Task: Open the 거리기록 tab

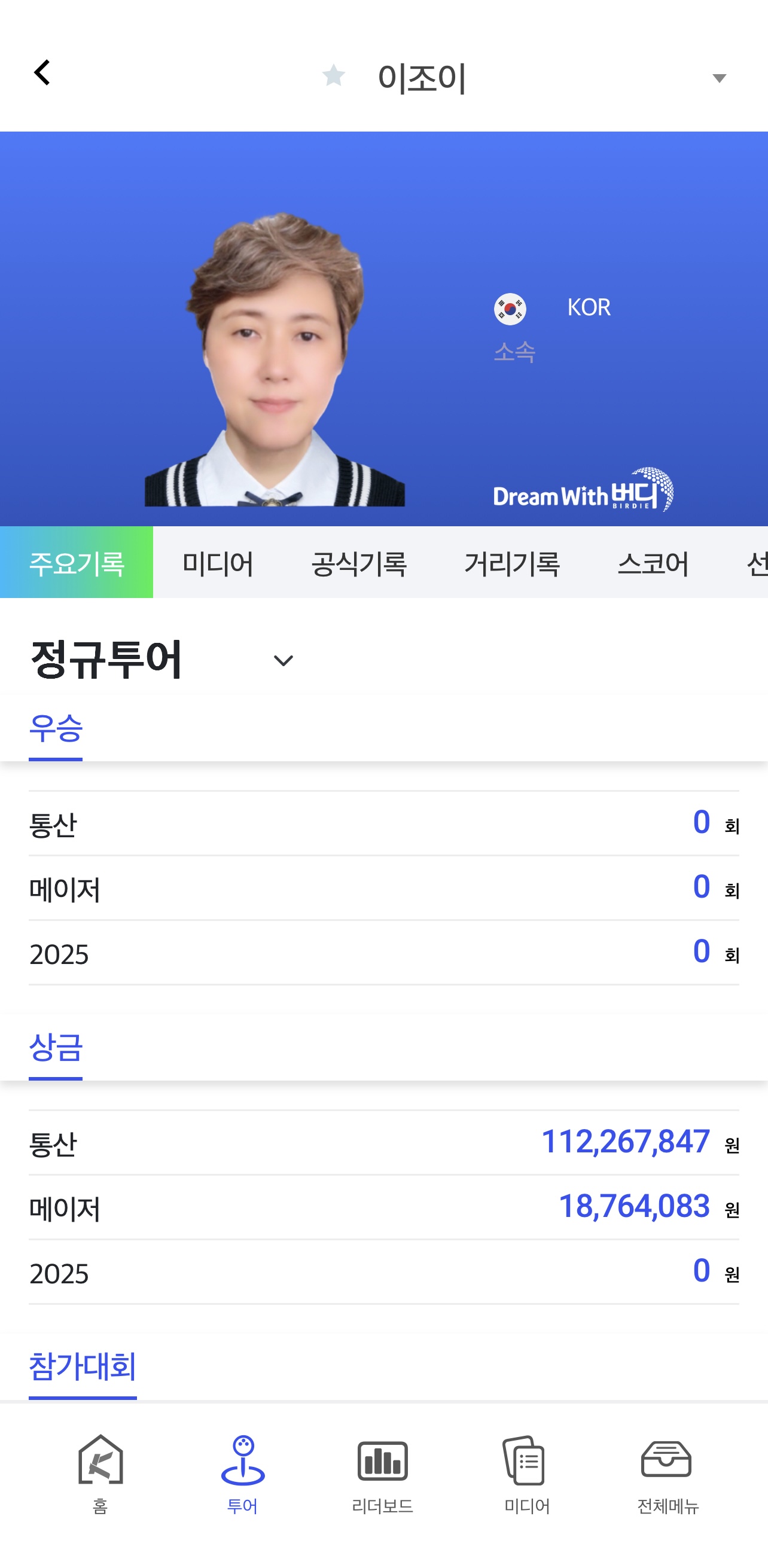Action: coord(511,562)
